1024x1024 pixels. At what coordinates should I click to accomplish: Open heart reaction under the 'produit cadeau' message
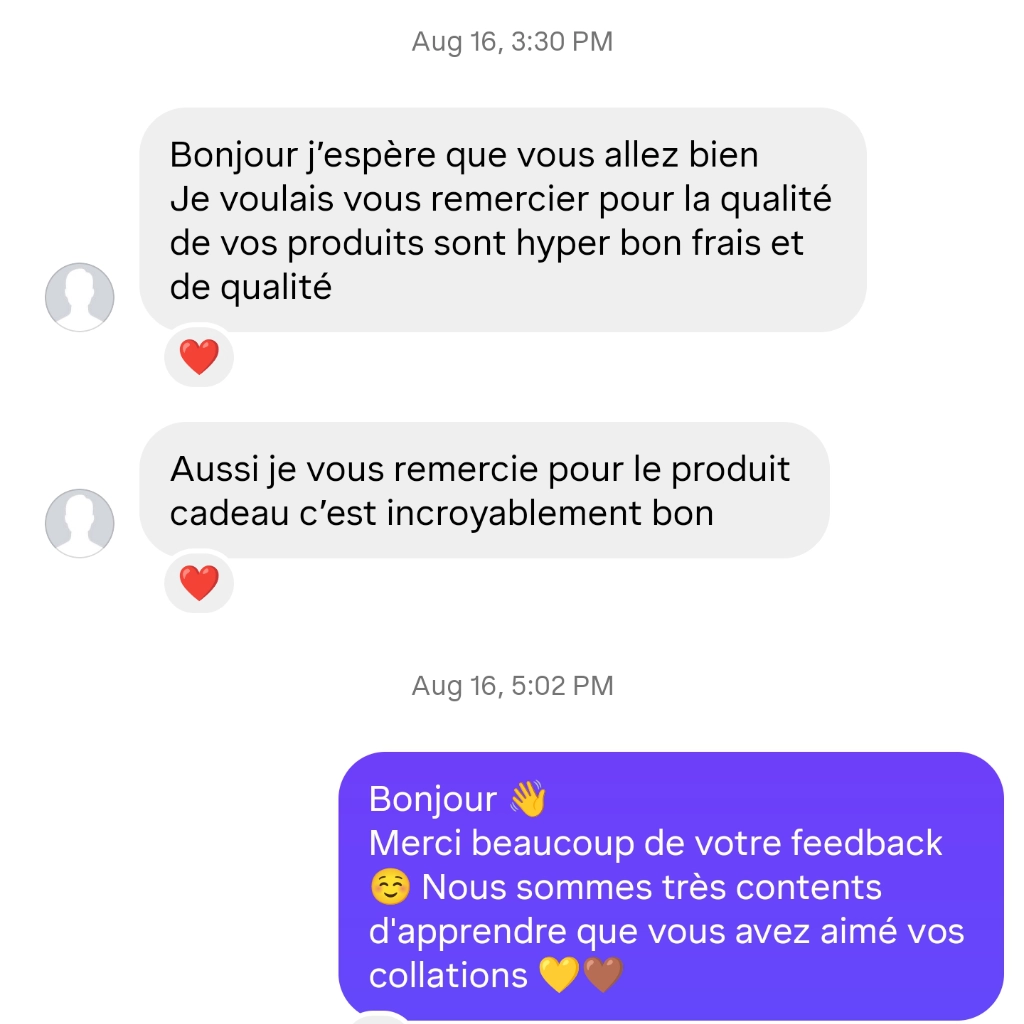(x=199, y=582)
